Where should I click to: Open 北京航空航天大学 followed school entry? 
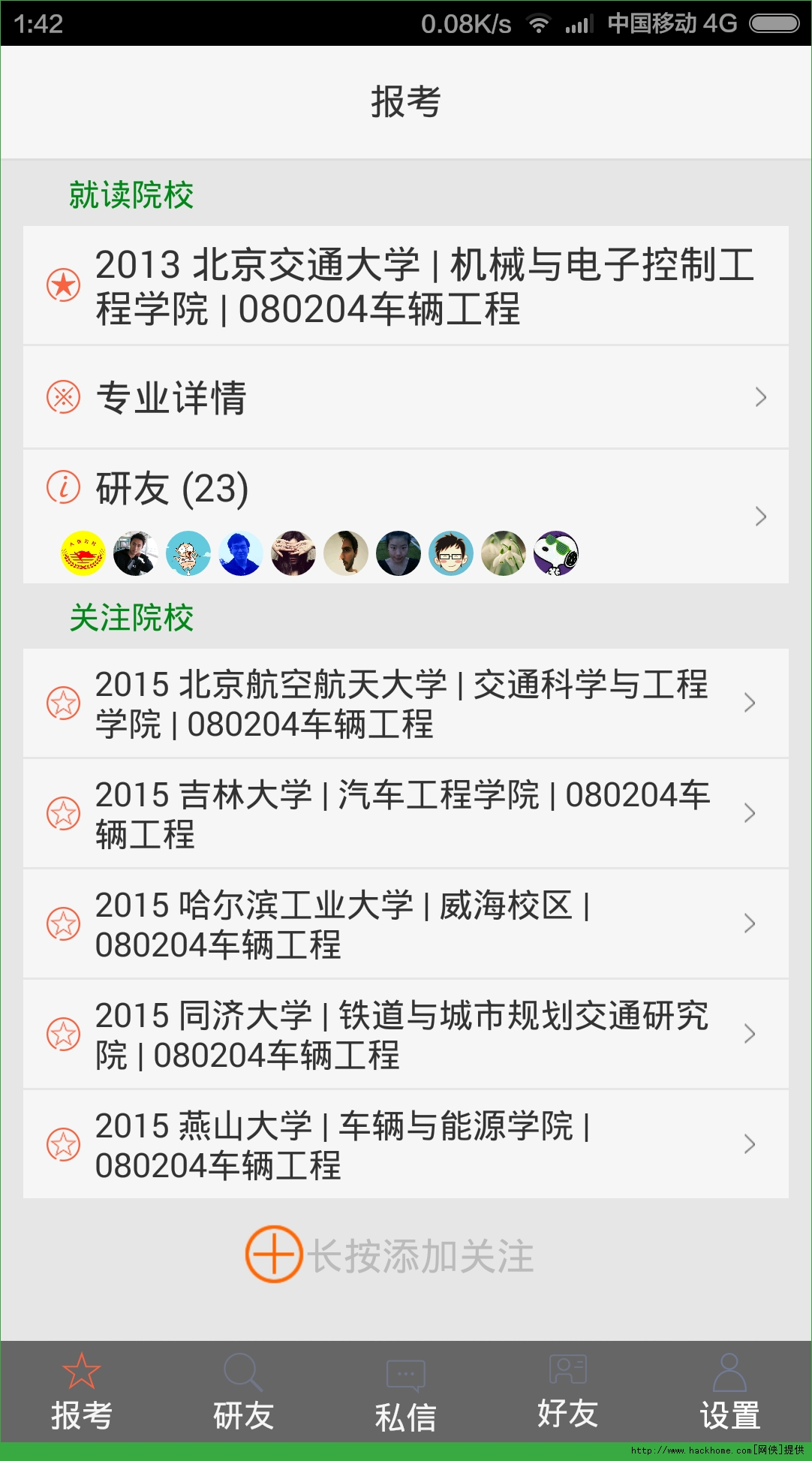pos(405,703)
